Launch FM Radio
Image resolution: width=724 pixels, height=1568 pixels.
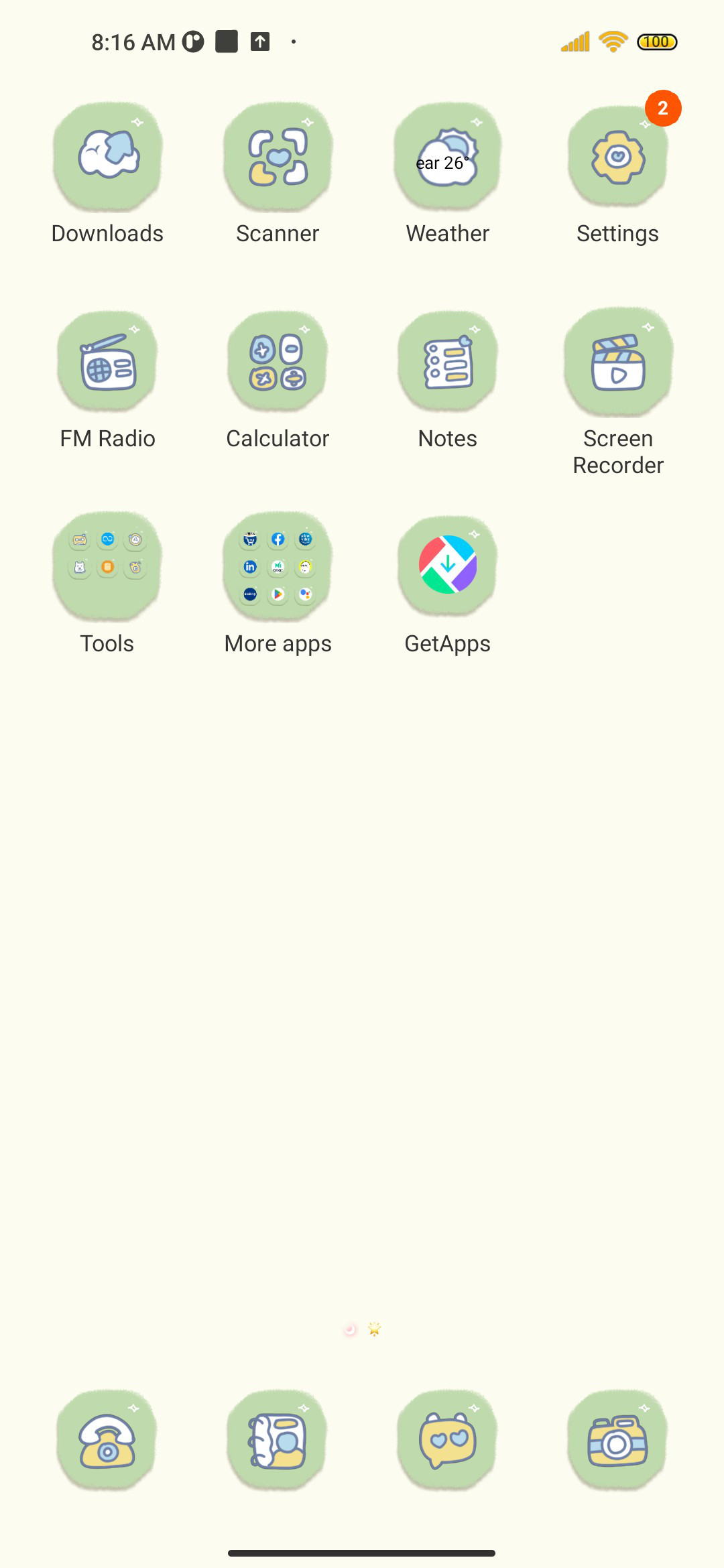107,362
